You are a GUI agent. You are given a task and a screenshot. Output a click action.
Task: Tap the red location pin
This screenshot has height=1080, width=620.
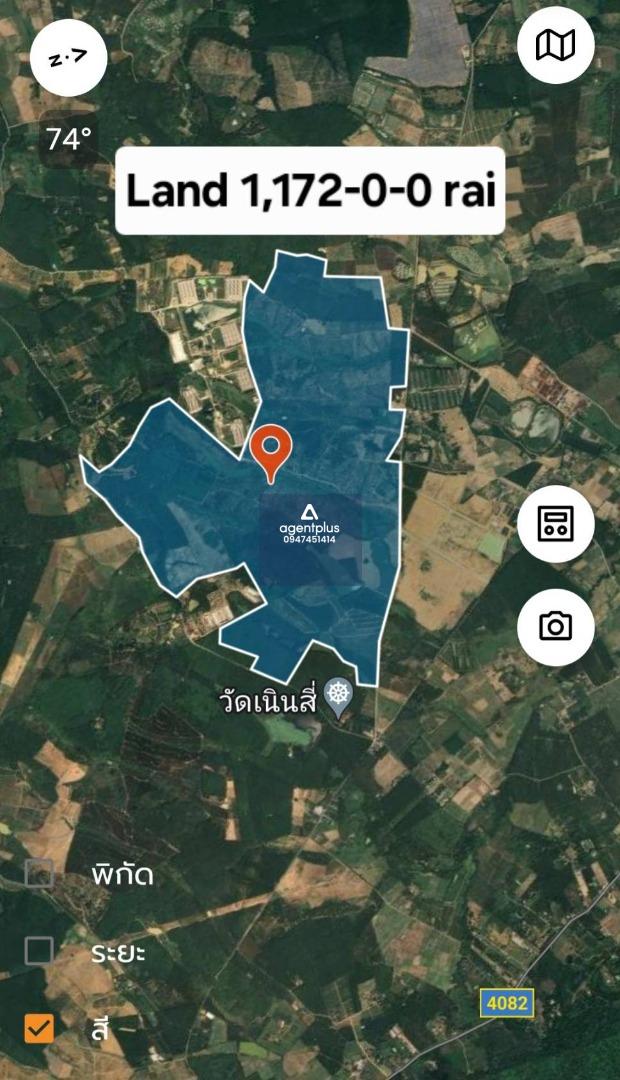click(270, 451)
